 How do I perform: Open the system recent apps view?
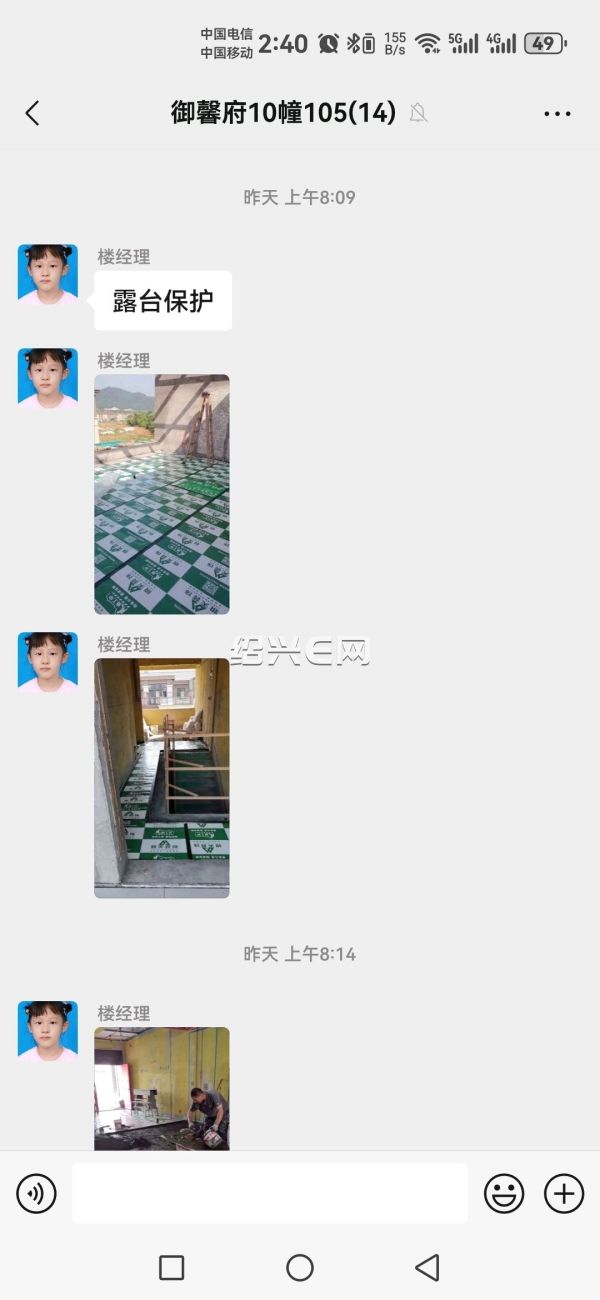click(172, 1268)
